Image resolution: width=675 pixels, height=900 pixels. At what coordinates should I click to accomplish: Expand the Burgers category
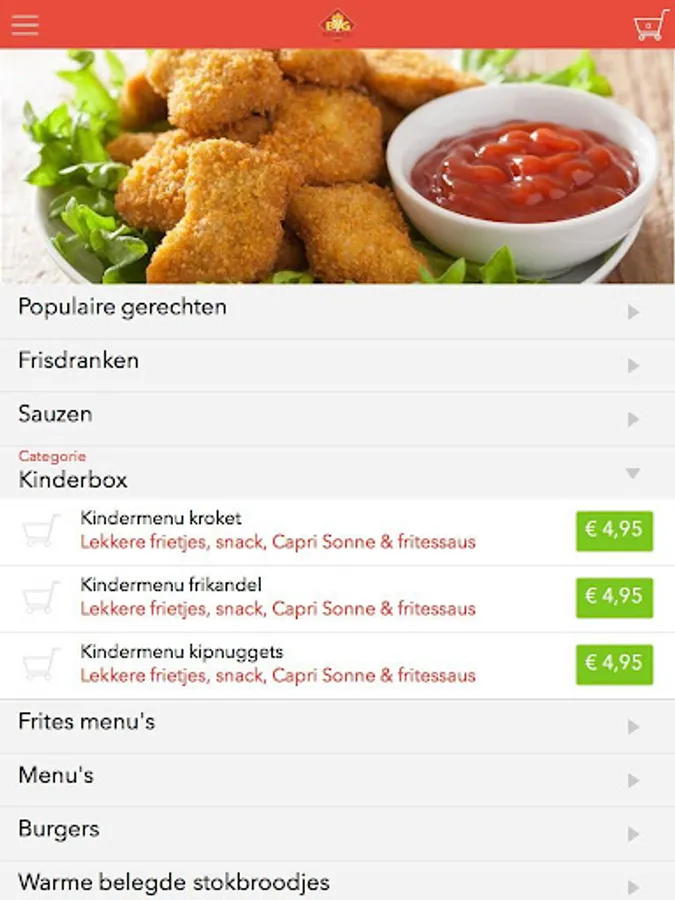coord(337,832)
